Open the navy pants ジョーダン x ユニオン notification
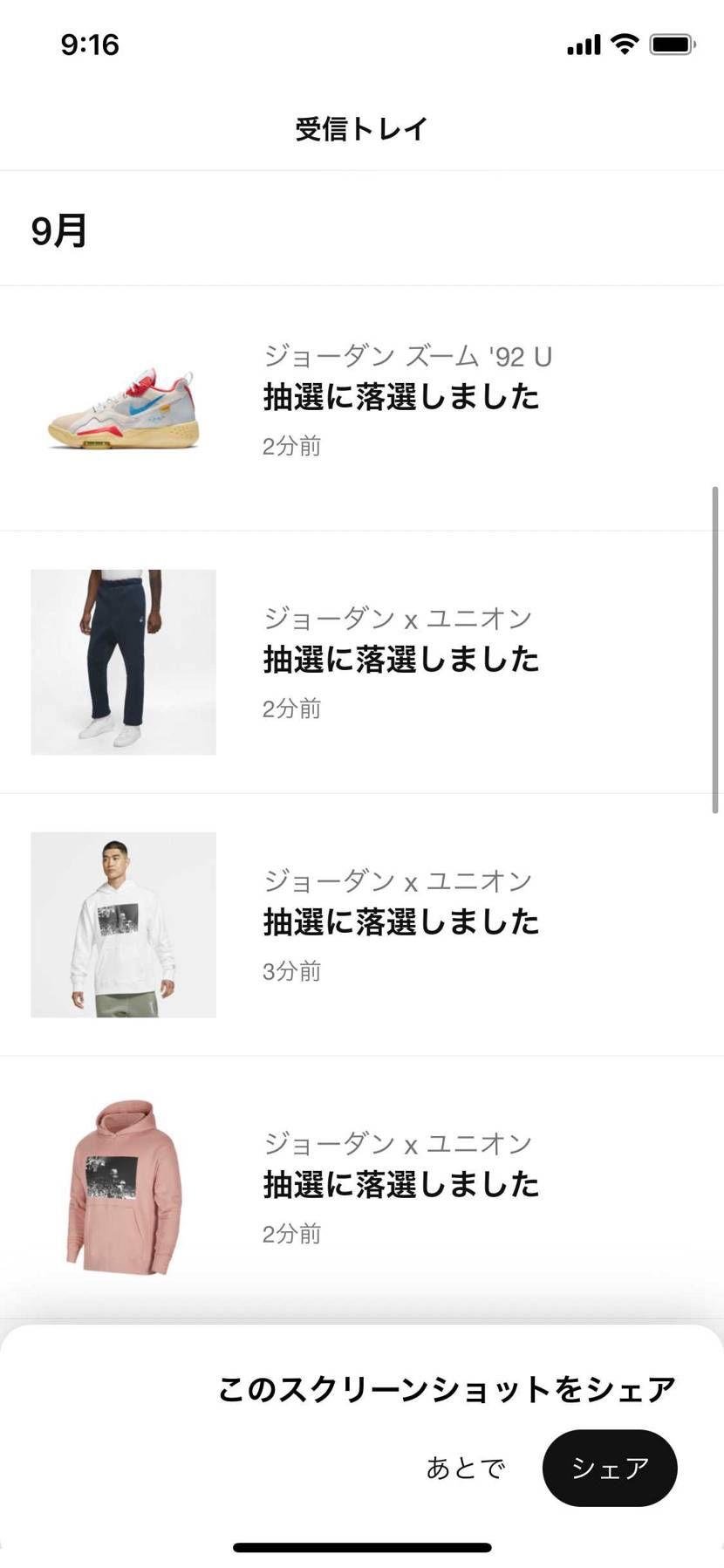This screenshot has width=724, height=1568. (x=401, y=661)
